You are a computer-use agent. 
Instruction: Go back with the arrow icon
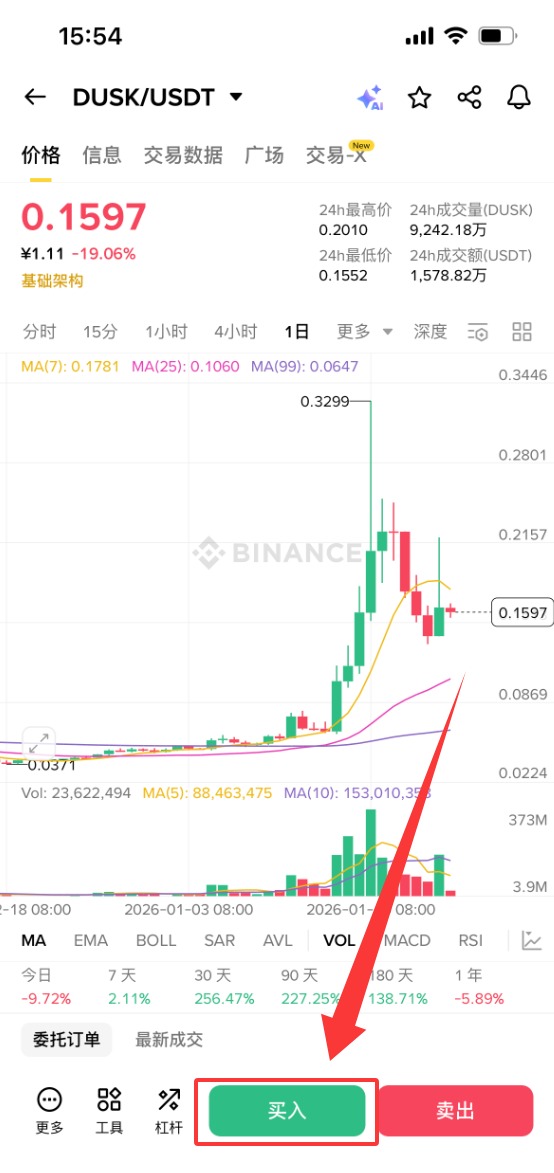point(35,97)
